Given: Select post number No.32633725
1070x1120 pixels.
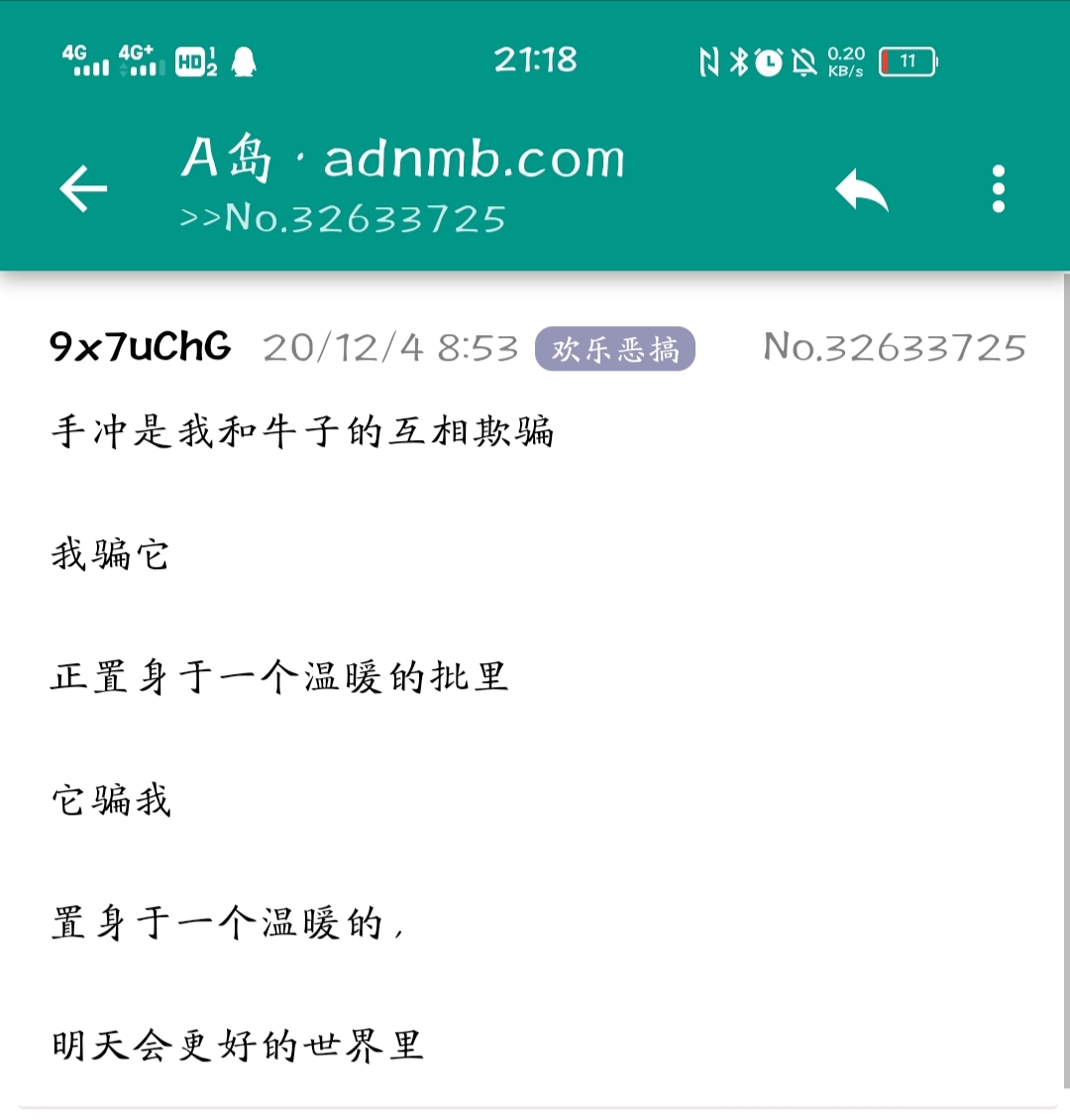Looking at the screenshot, I should click(895, 348).
